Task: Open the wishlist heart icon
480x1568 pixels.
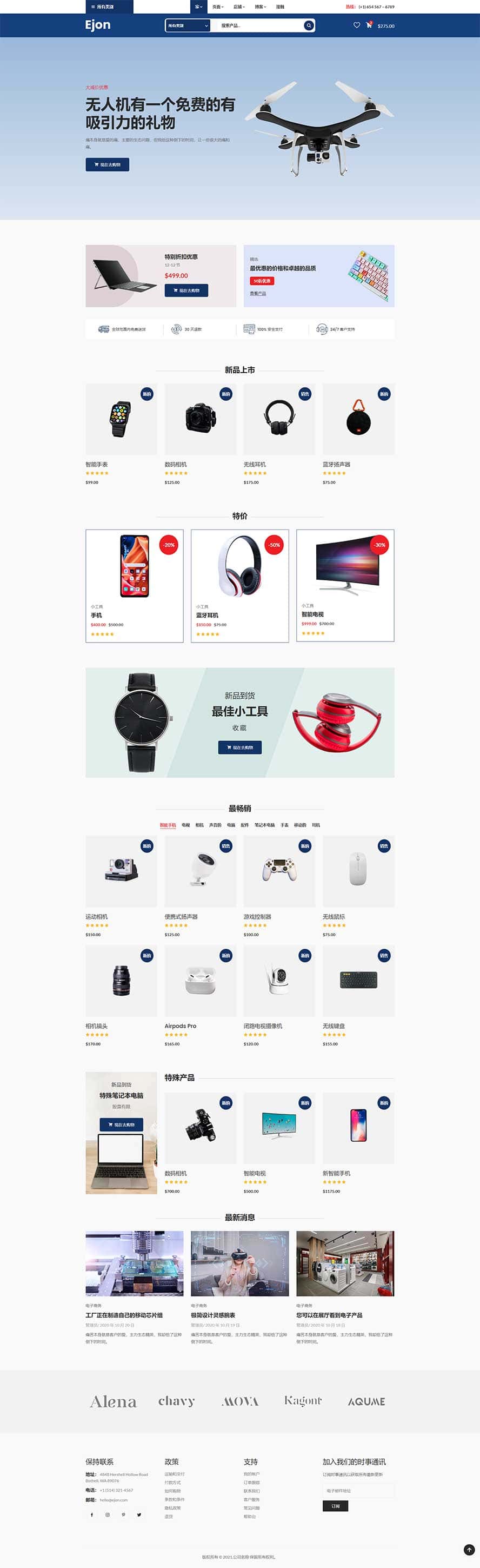Action: click(357, 25)
